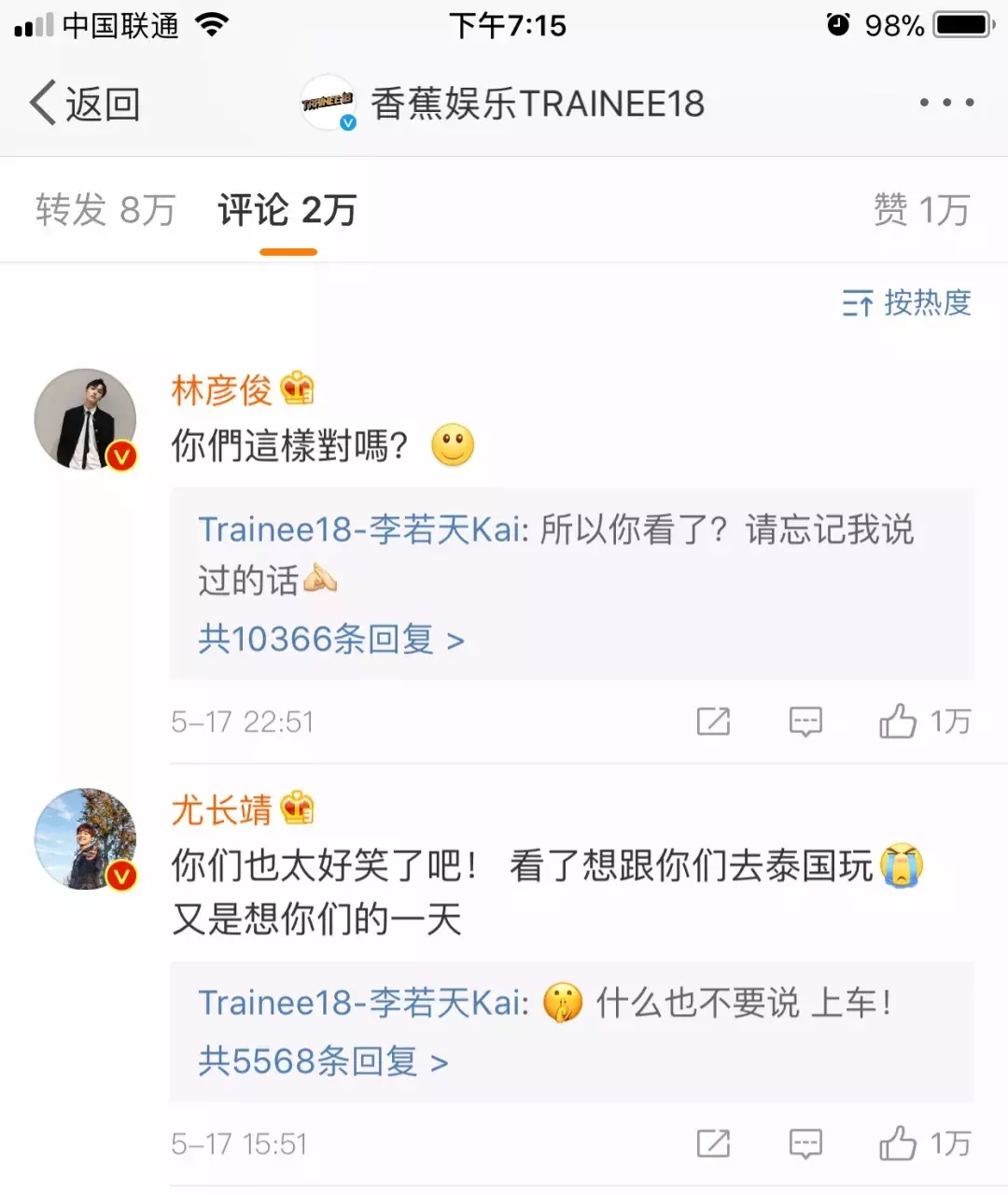Reply to 林彦俊's comment
The width and height of the screenshot is (1008, 1195).
805,721
